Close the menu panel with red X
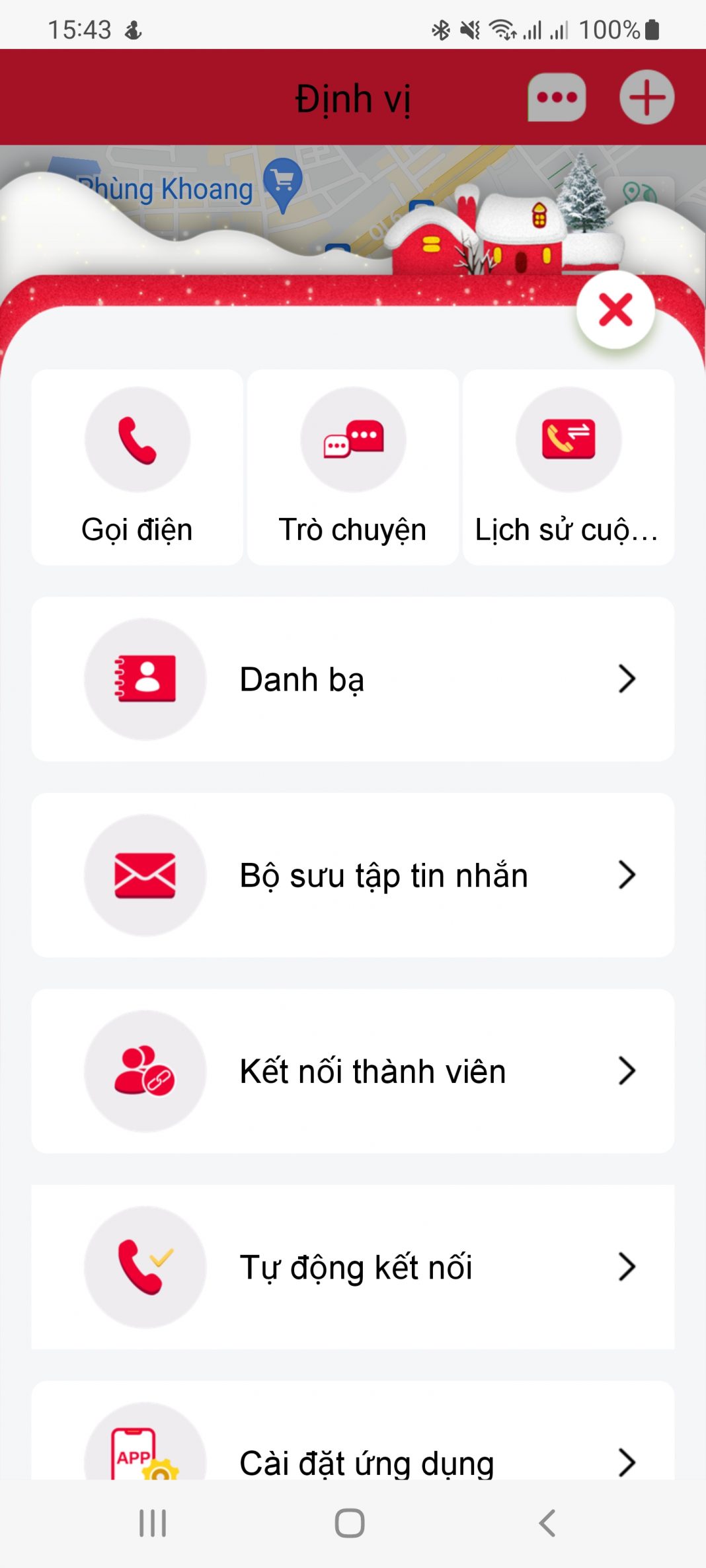This screenshot has width=706, height=1568. 615,310
